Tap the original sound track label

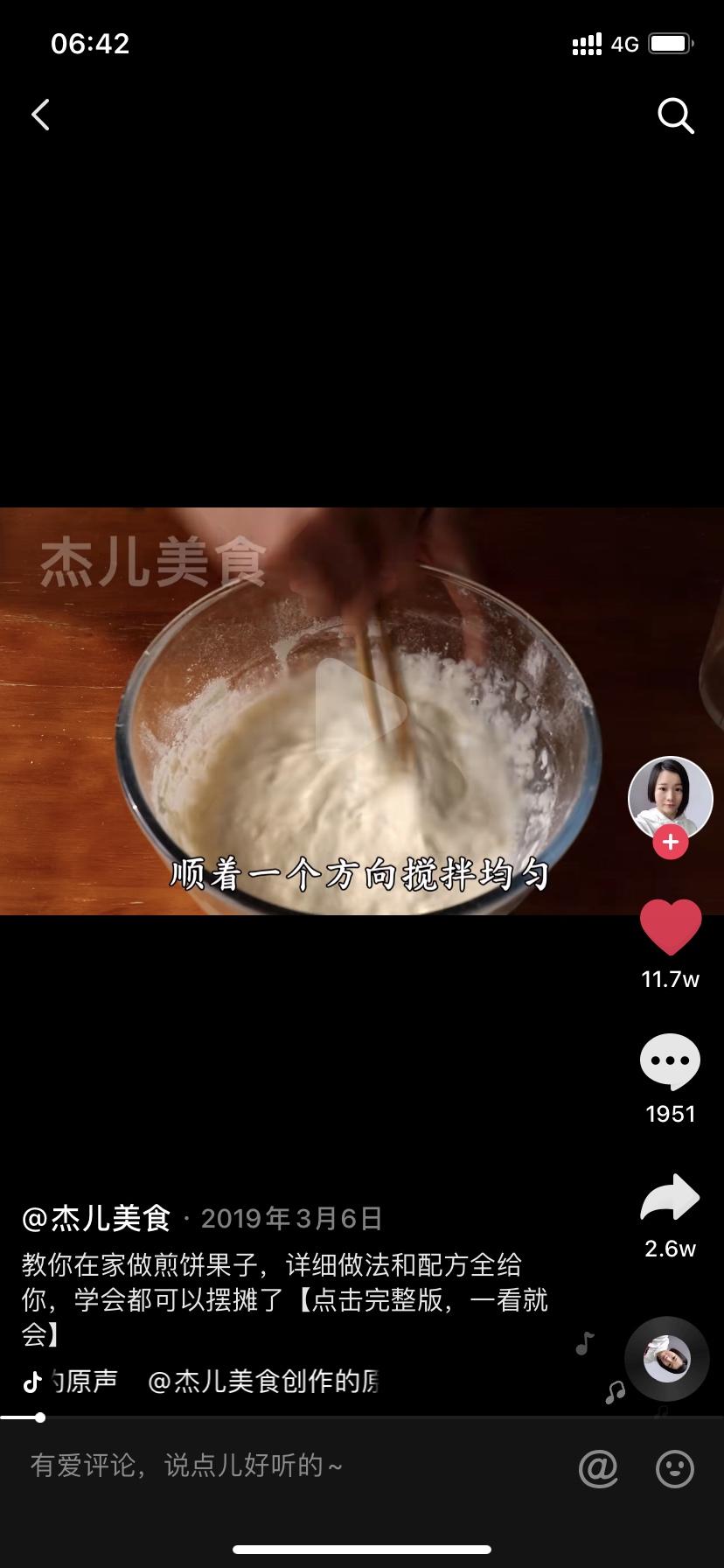(x=201, y=1382)
